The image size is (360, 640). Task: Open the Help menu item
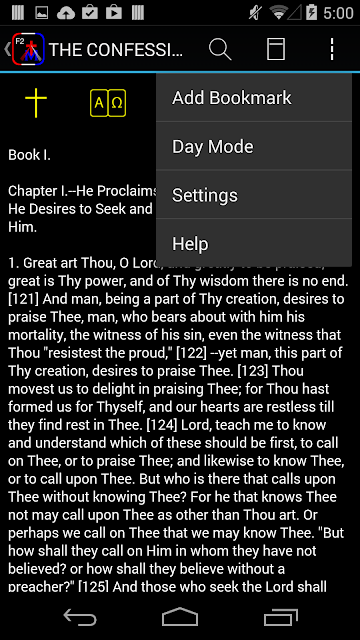point(254,243)
